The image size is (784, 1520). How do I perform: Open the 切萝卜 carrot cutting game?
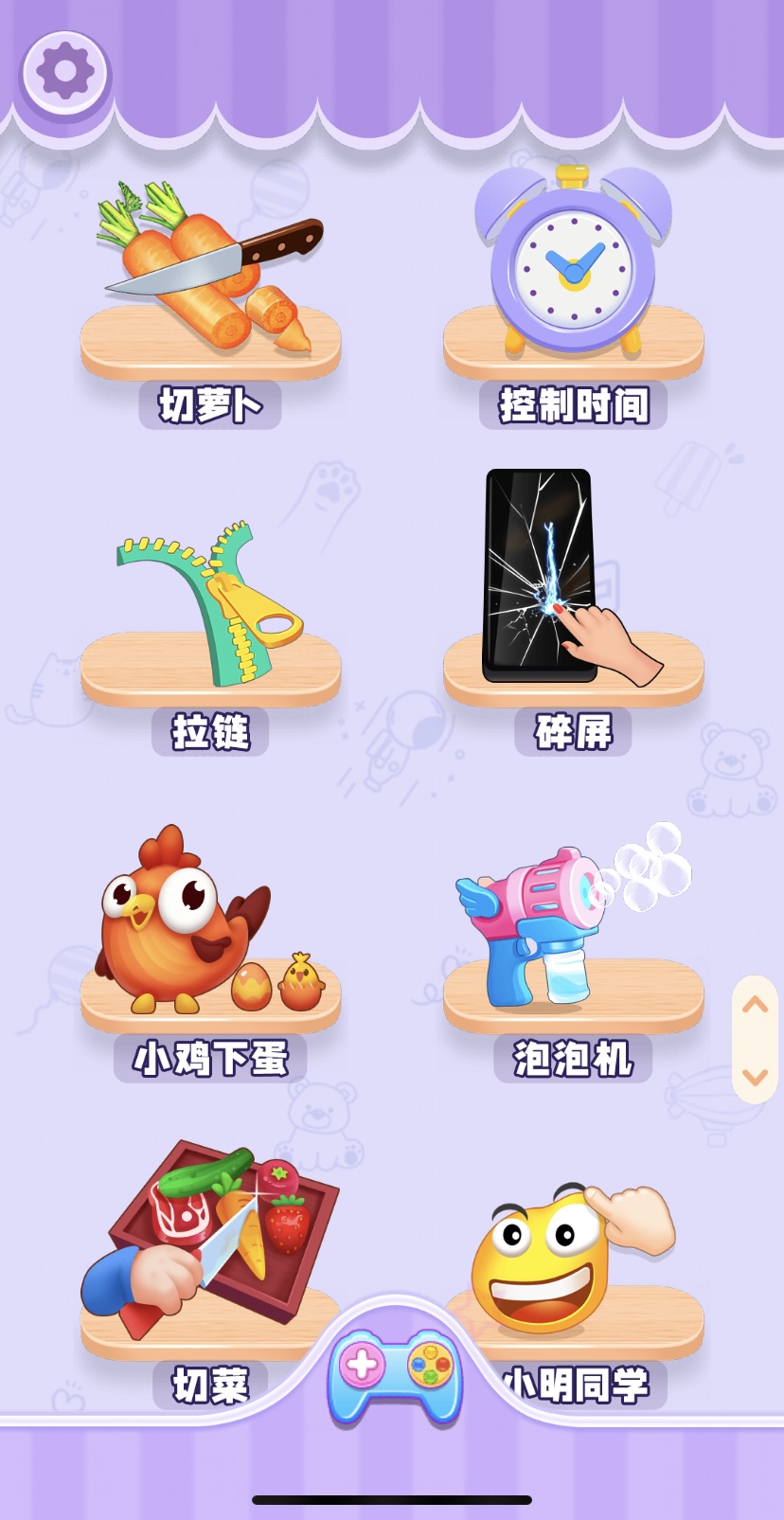[x=210, y=284]
